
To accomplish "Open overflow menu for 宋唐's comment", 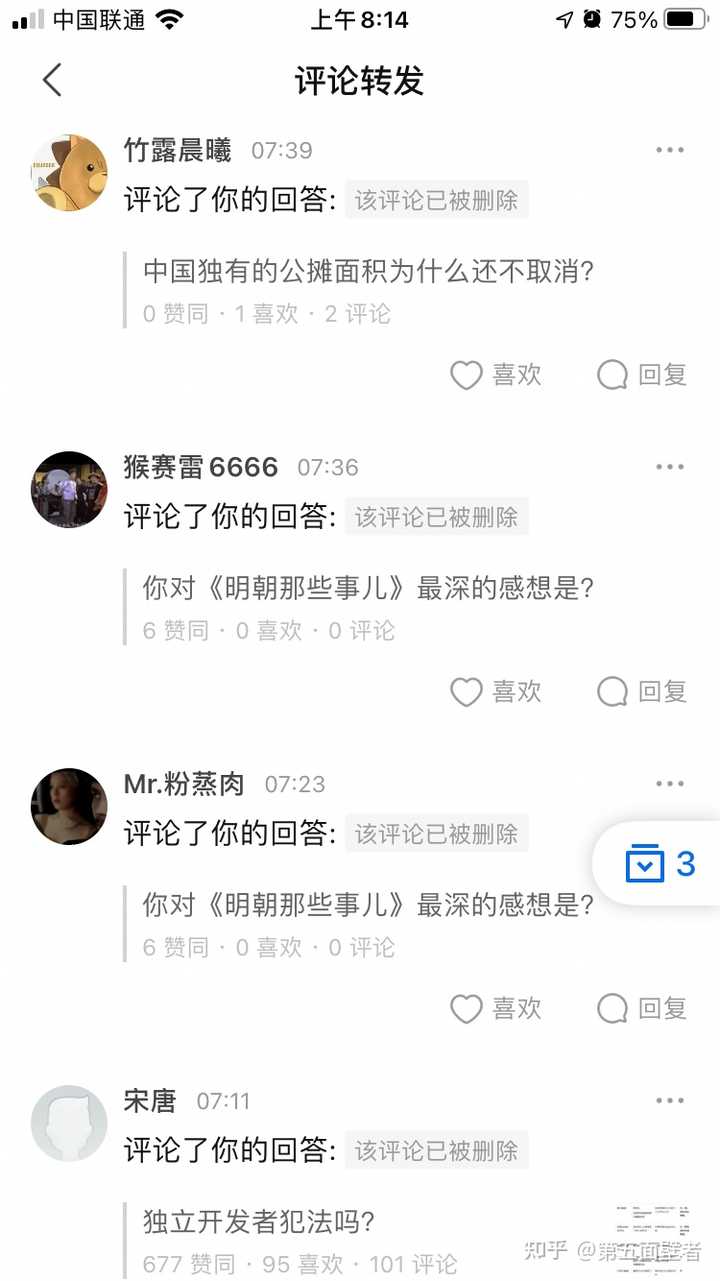I will click(669, 1101).
